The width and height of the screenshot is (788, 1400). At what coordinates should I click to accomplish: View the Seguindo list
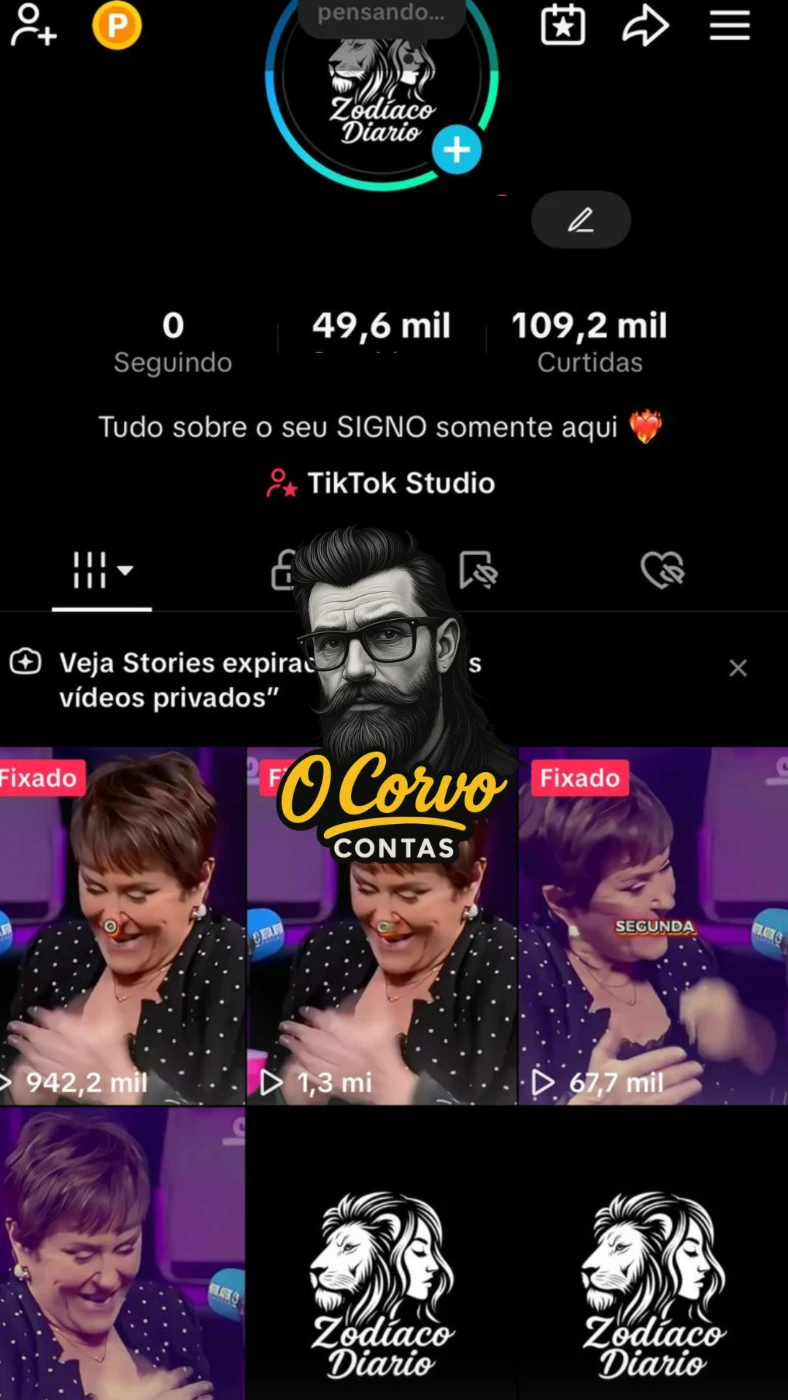[173, 342]
